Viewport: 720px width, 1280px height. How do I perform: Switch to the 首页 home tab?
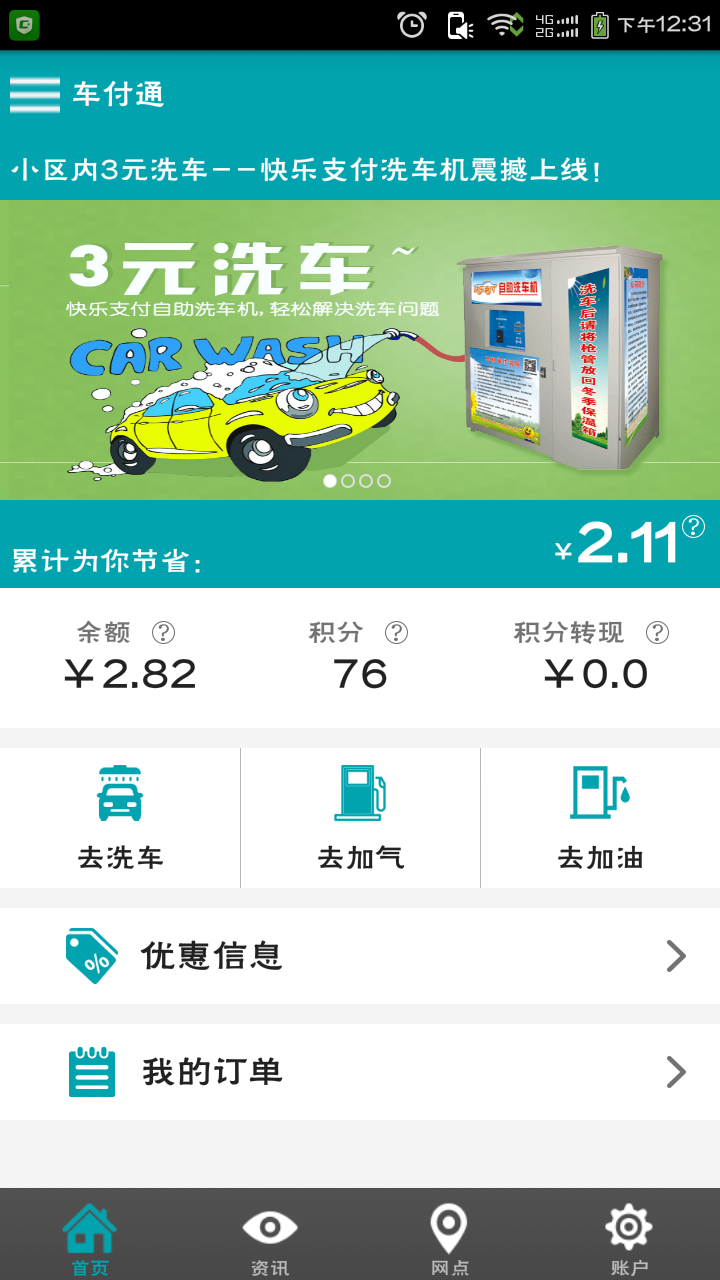click(90, 1238)
